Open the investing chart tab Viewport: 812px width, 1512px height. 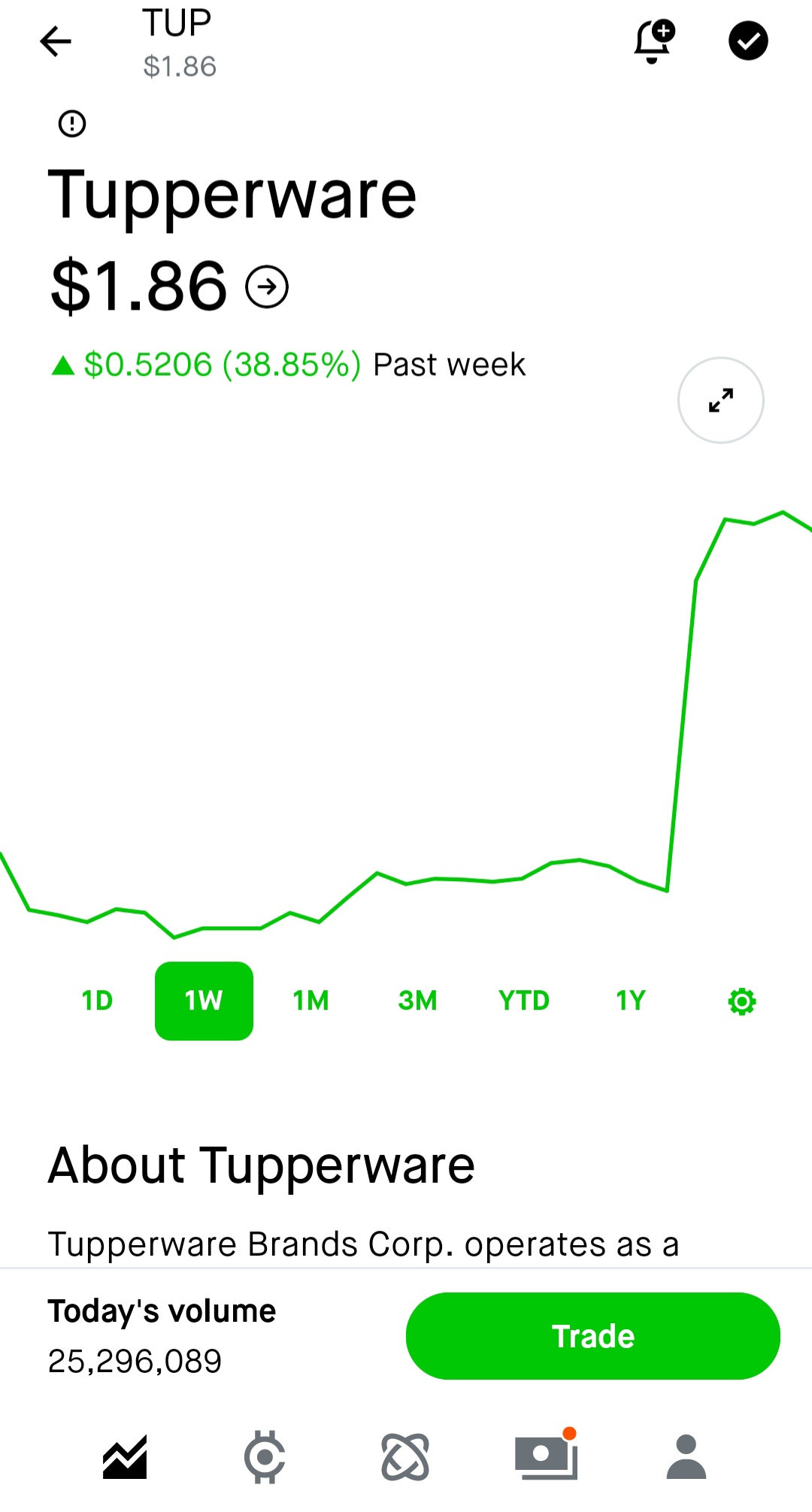pyautogui.click(x=125, y=1457)
